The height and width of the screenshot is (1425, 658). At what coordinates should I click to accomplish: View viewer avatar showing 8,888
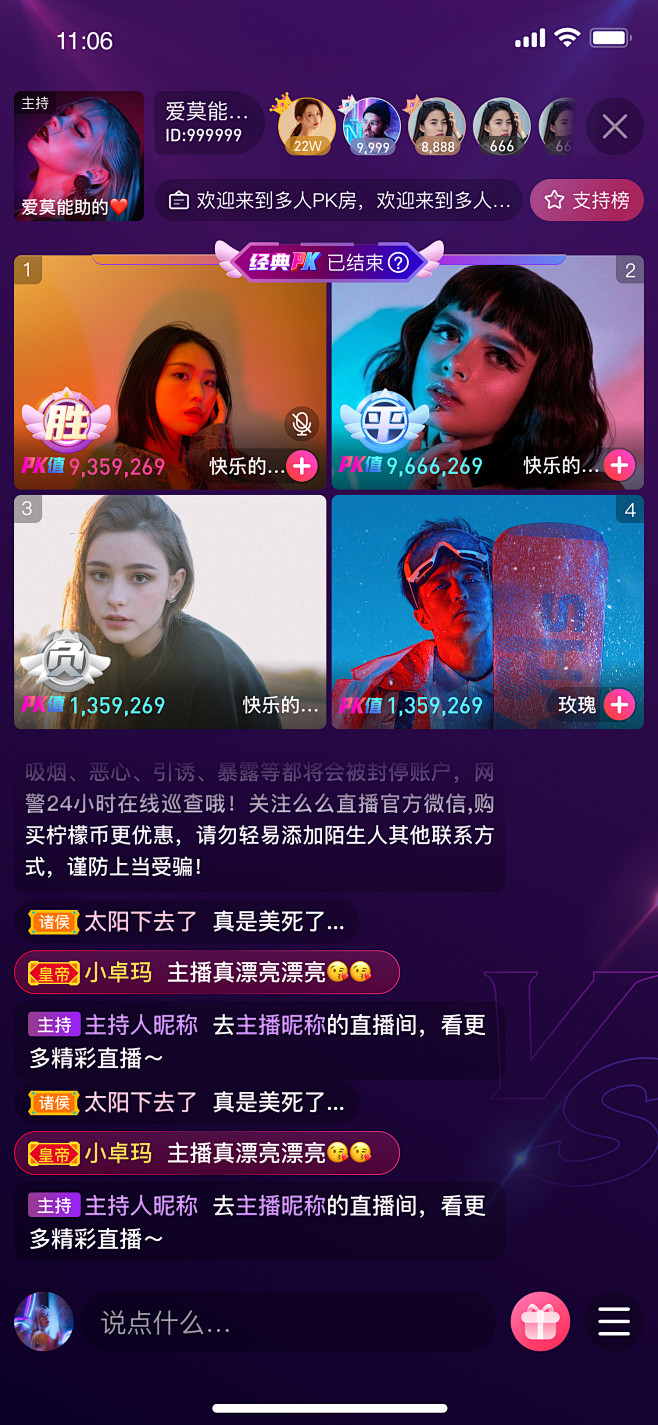[437, 126]
